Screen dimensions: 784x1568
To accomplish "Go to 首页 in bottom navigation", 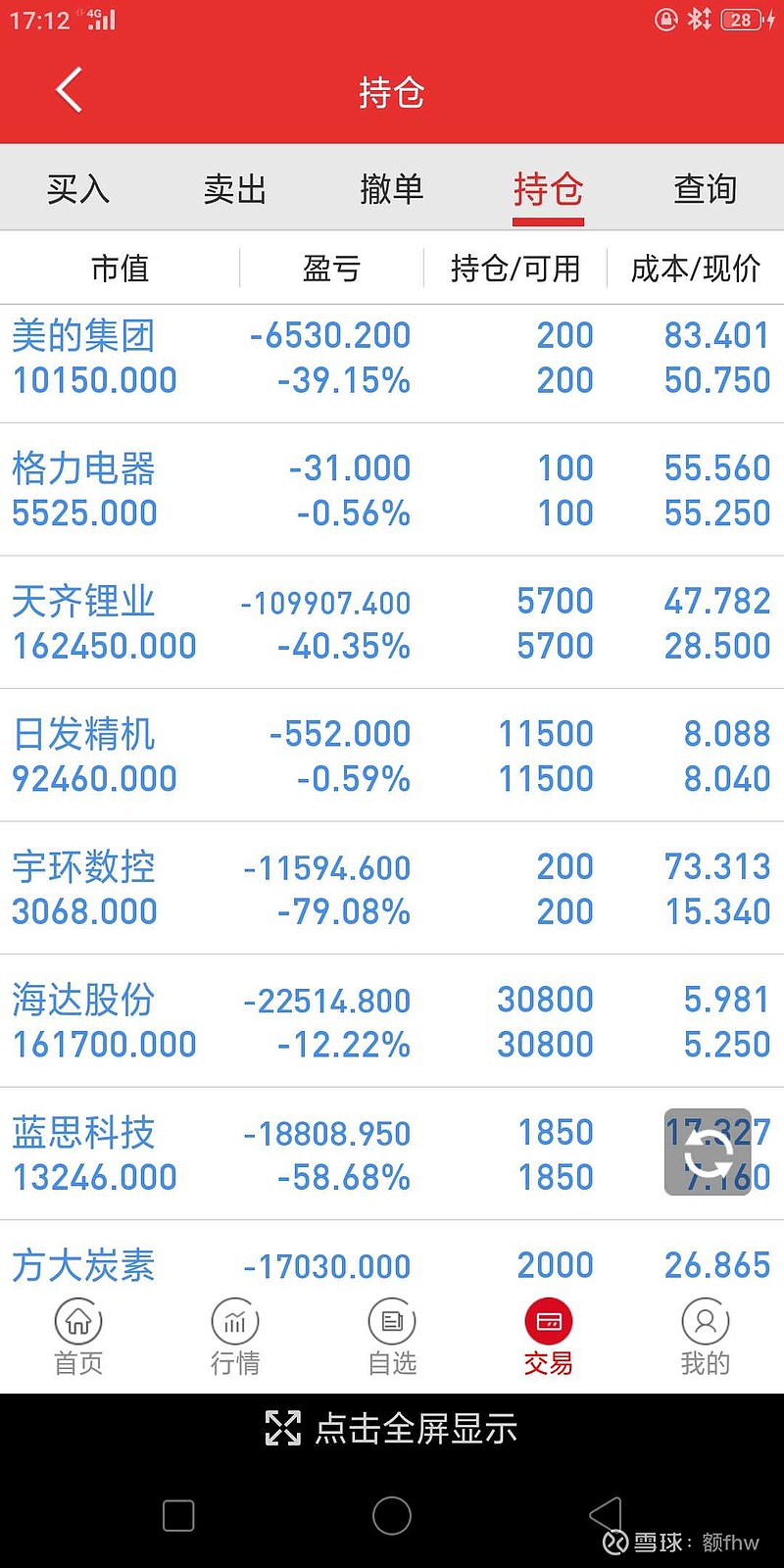I will [78, 1337].
